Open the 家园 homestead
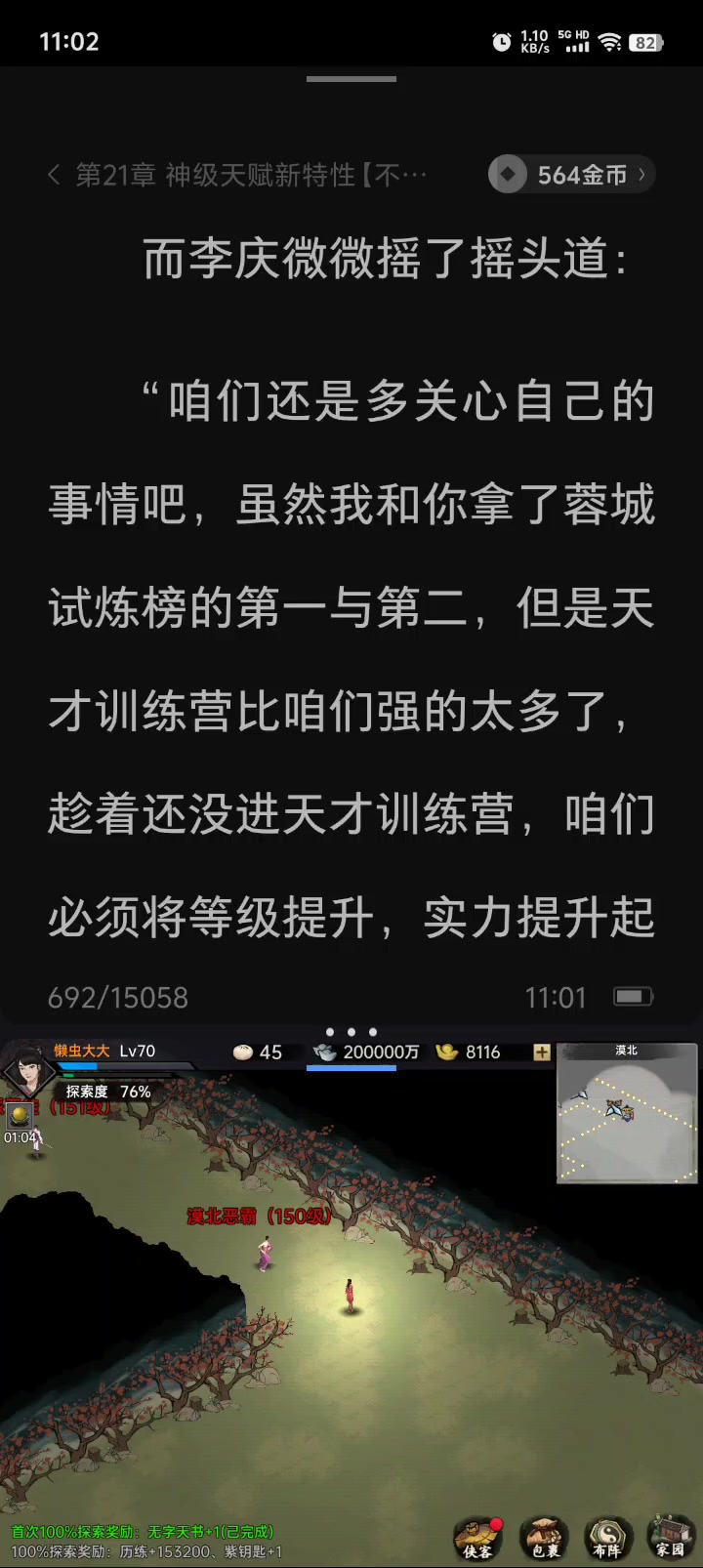The image size is (703, 1568). (671, 1538)
